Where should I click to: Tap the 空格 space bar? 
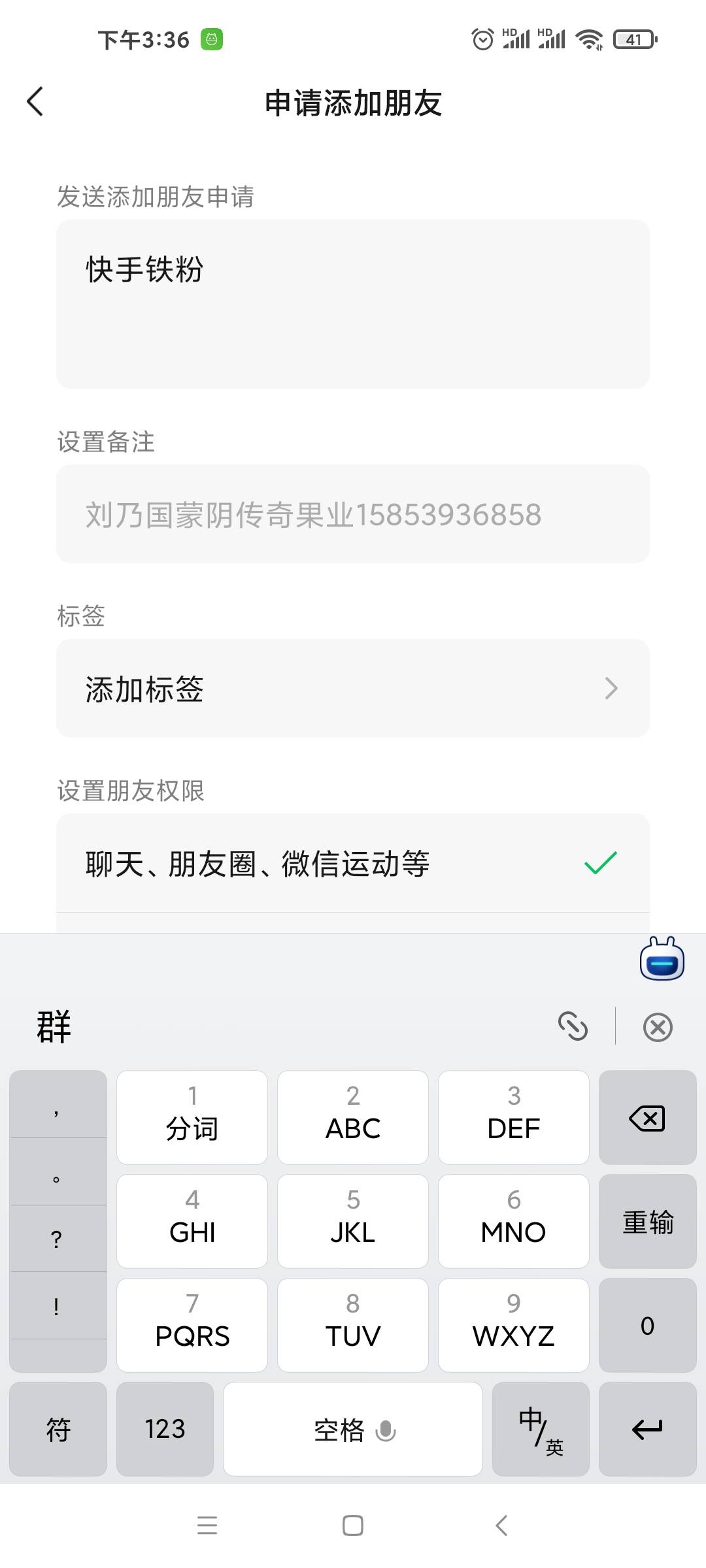pyautogui.click(x=353, y=1429)
